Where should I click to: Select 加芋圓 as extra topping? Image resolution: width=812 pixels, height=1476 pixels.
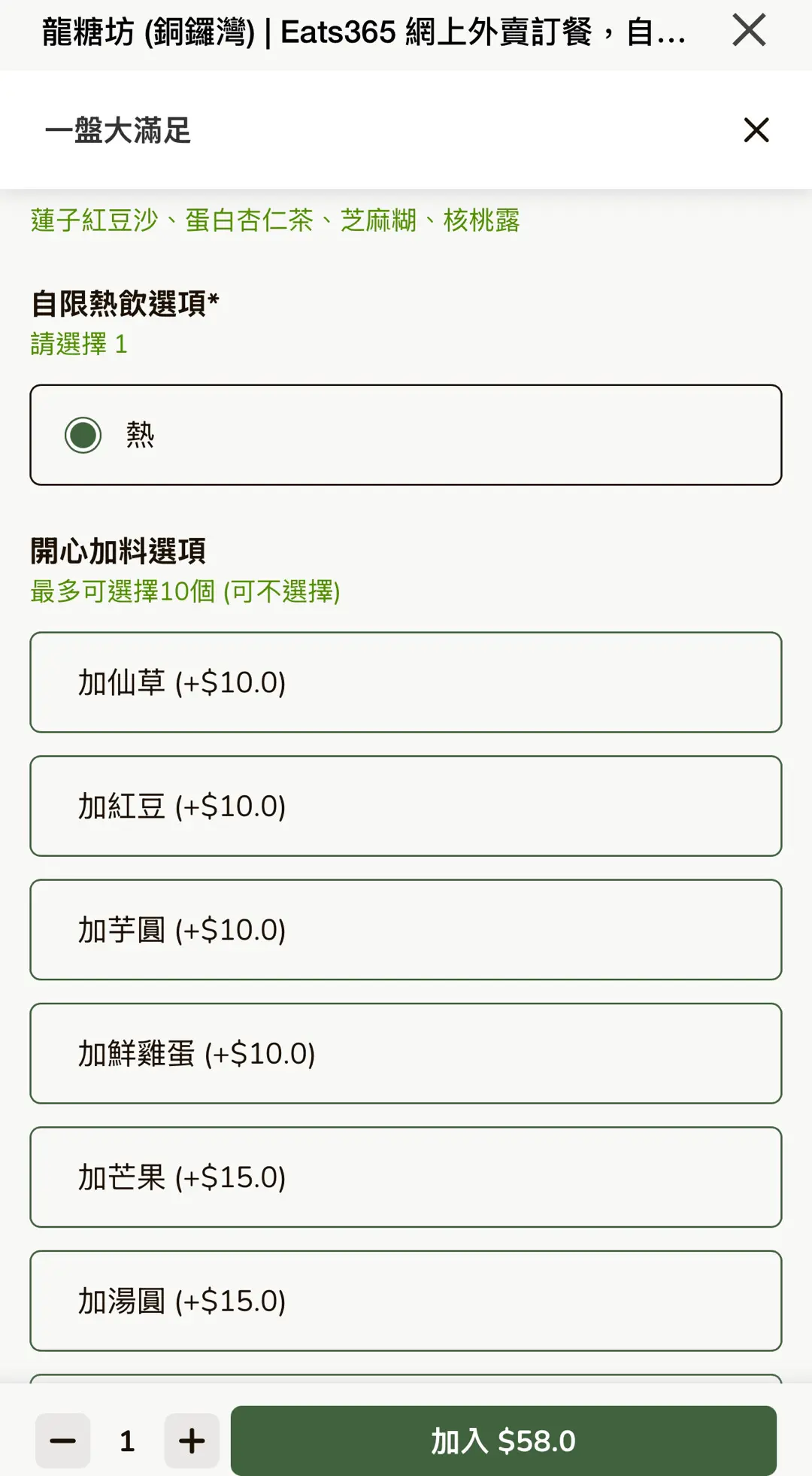click(406, 930)
